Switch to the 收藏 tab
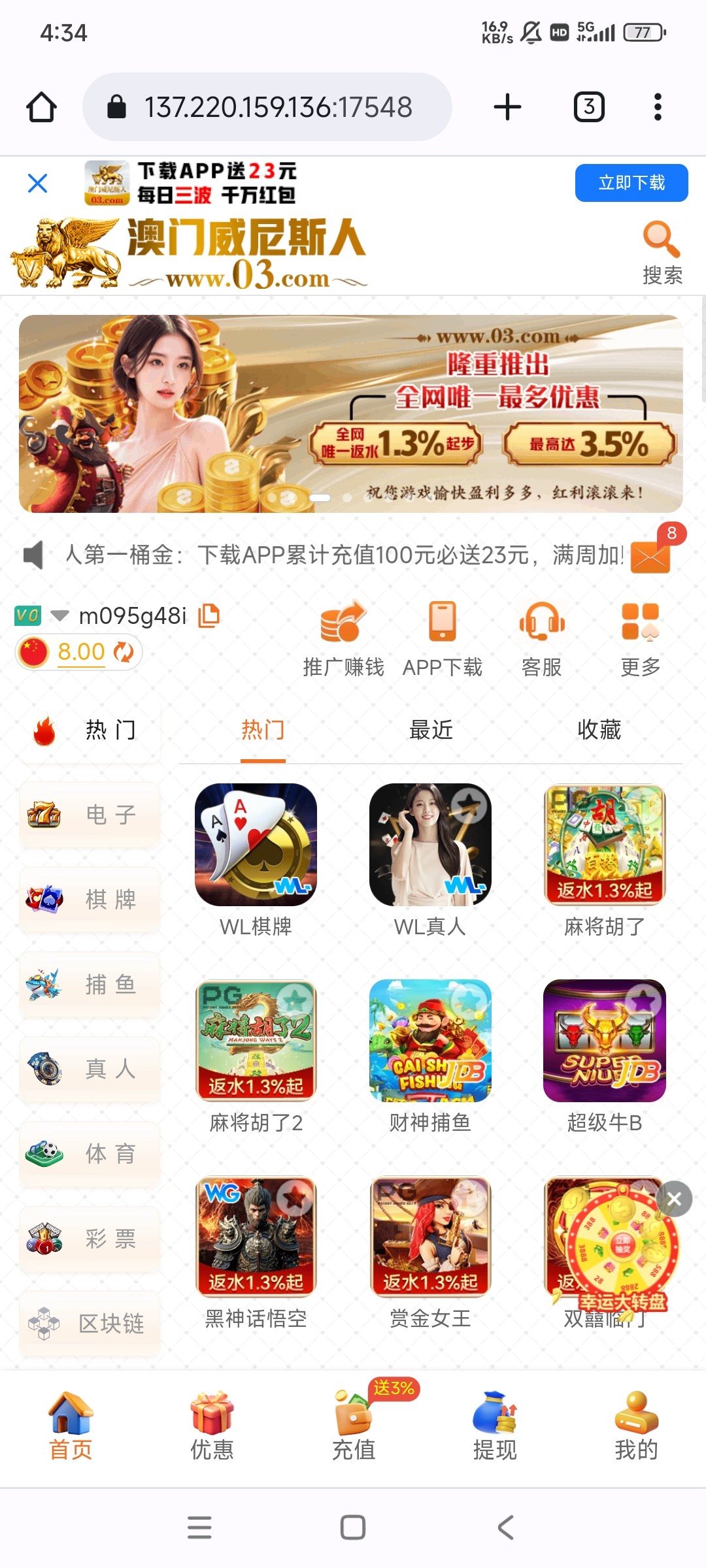The height and width of the screenshot is (1568, 706). [599, 730]
